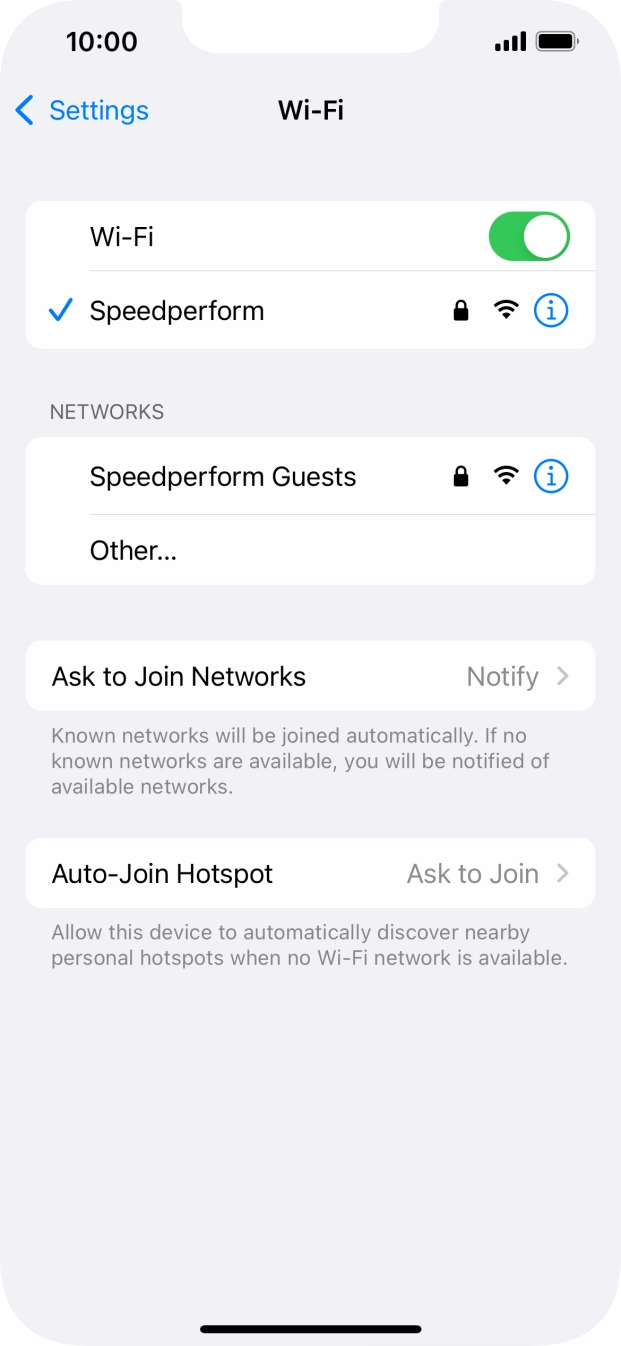Viewport: 621px width, 1346px height.
Task: Go back to Settings
Action: tap(82, 110)
